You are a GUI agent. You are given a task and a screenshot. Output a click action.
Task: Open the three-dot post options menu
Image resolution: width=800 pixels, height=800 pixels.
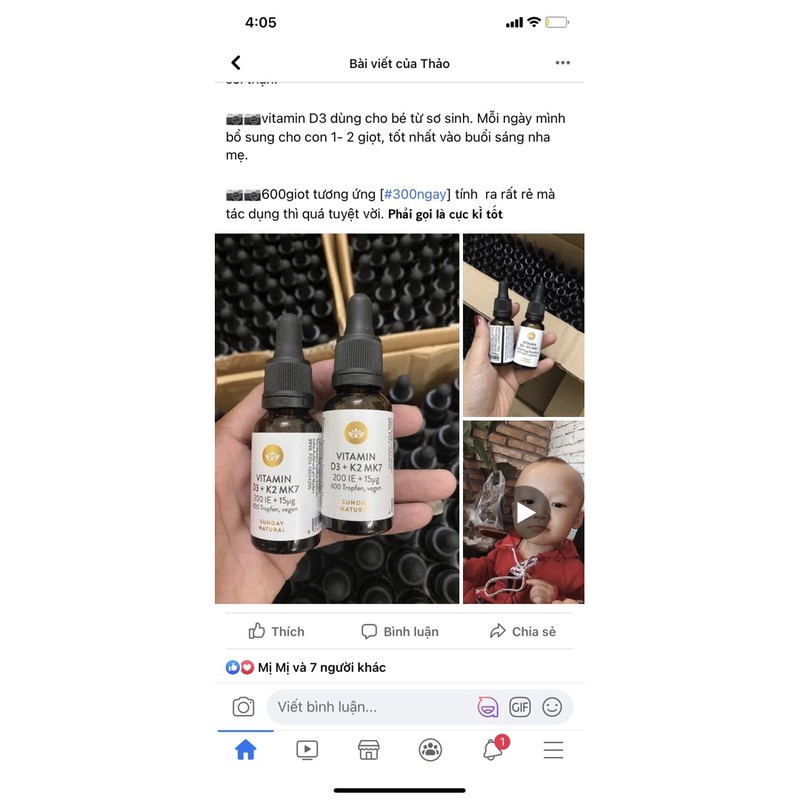pos(563,63)
